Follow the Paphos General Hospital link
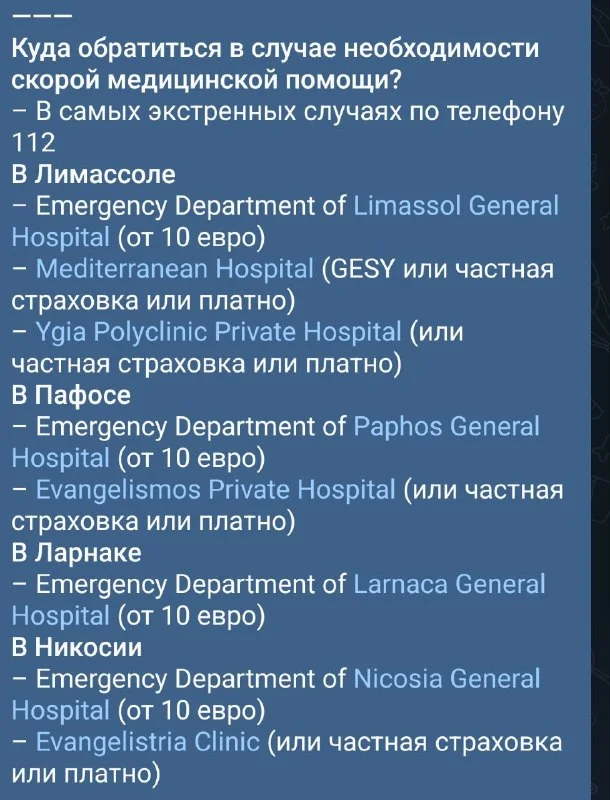610x800 pixels. click(x=446, y=427)
